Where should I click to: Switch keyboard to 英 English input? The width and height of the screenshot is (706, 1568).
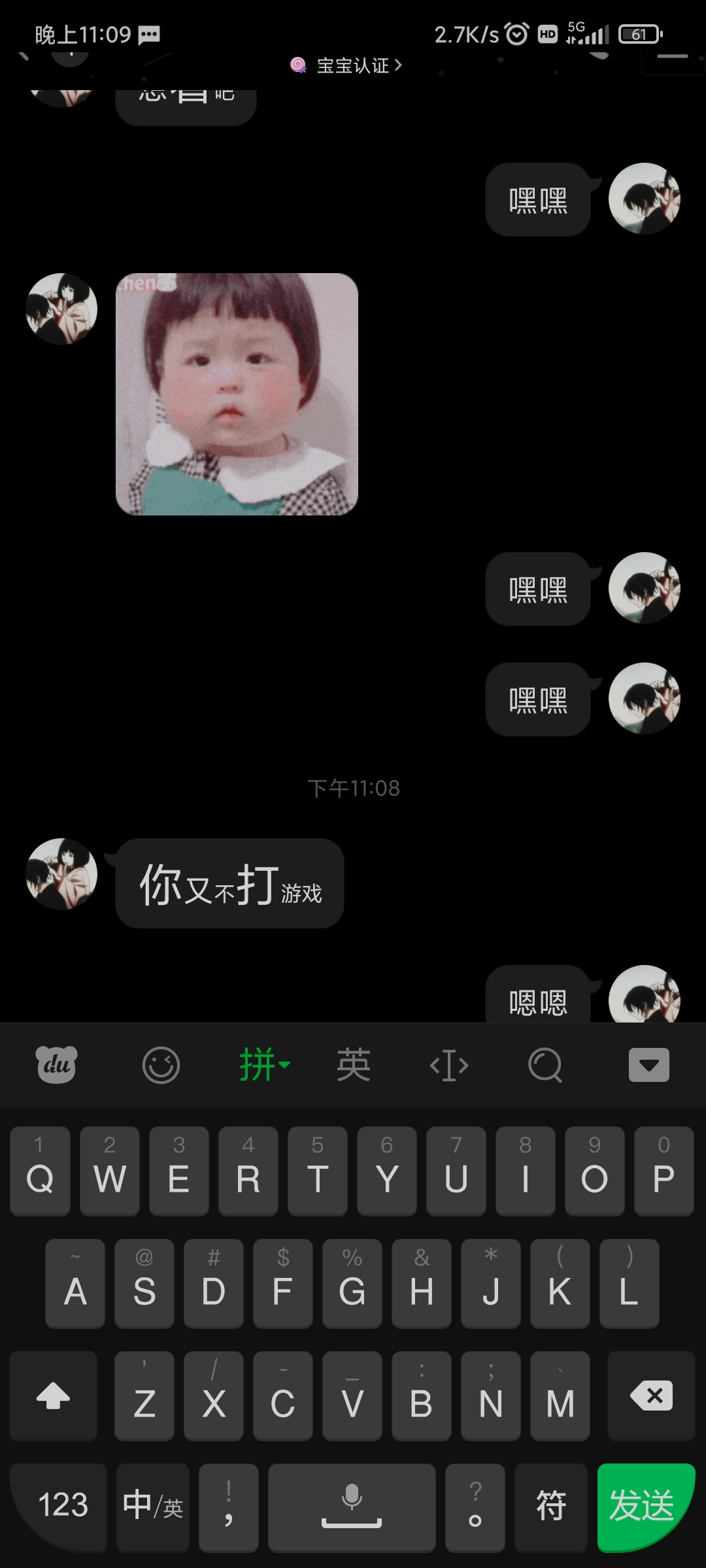(353, 1065)
